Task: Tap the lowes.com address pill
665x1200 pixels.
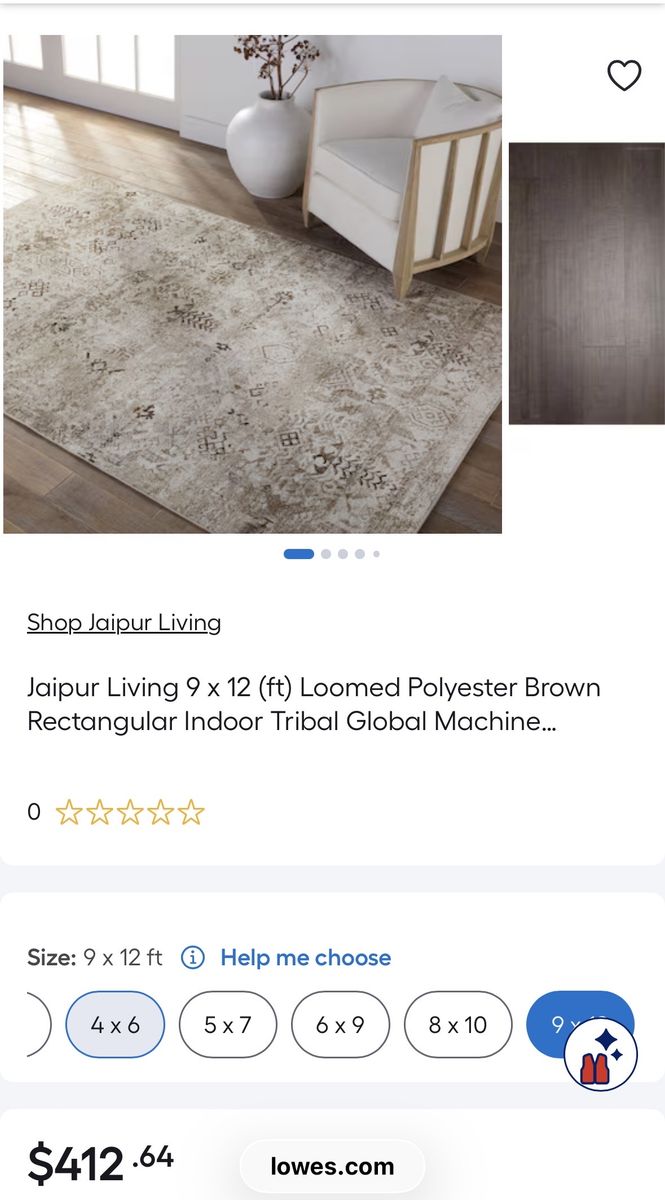Action: click(x=332, y=1166)
